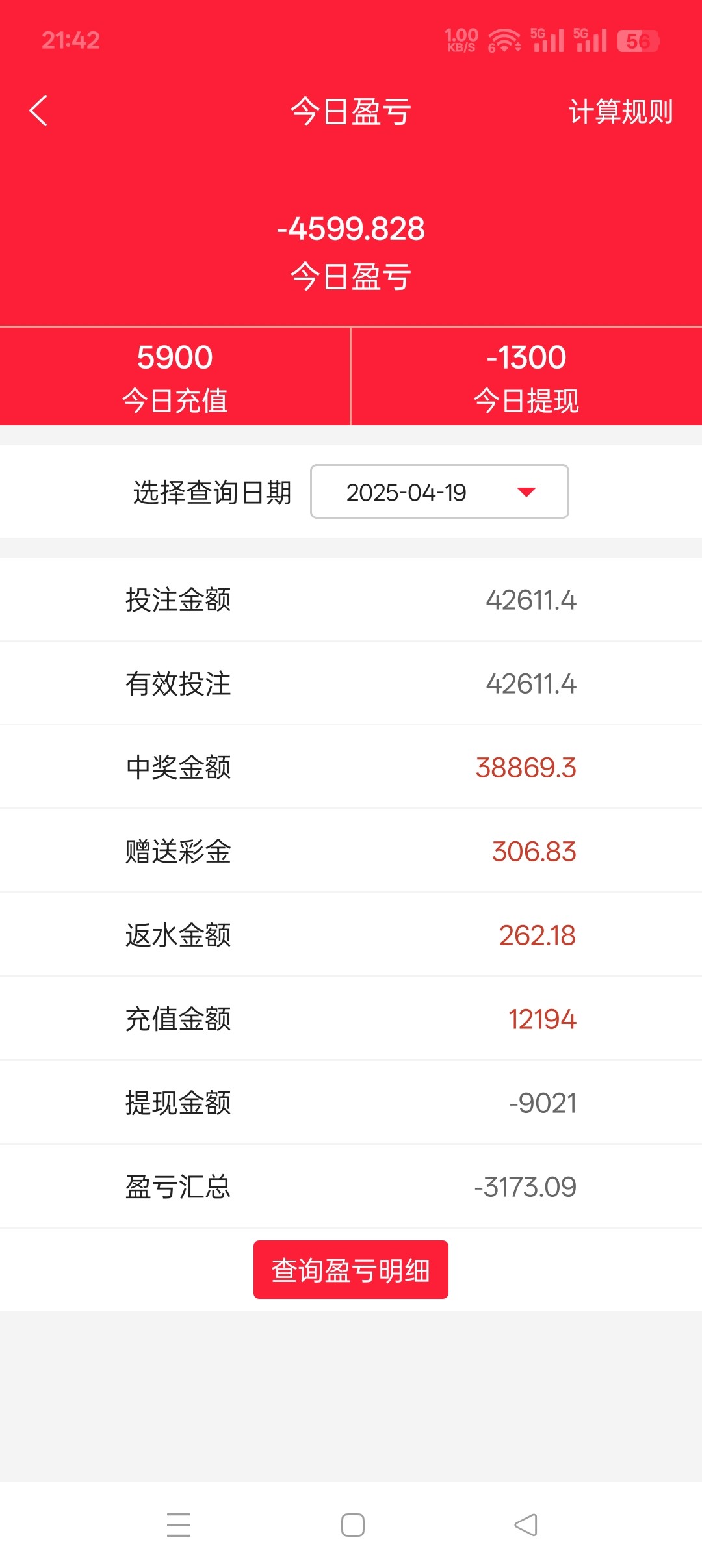This screenshot has height=1568, width=702.
Task: Tap the 查询盈亏明细 button
Action: point(351,1270)
